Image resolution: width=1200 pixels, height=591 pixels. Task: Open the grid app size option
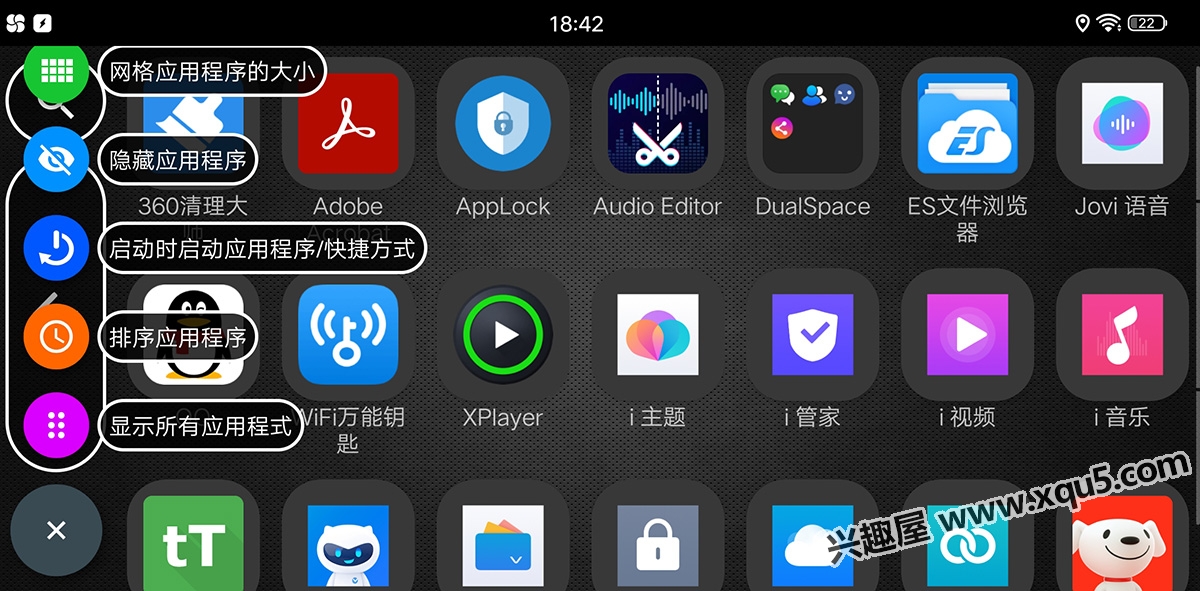point(56,70)
